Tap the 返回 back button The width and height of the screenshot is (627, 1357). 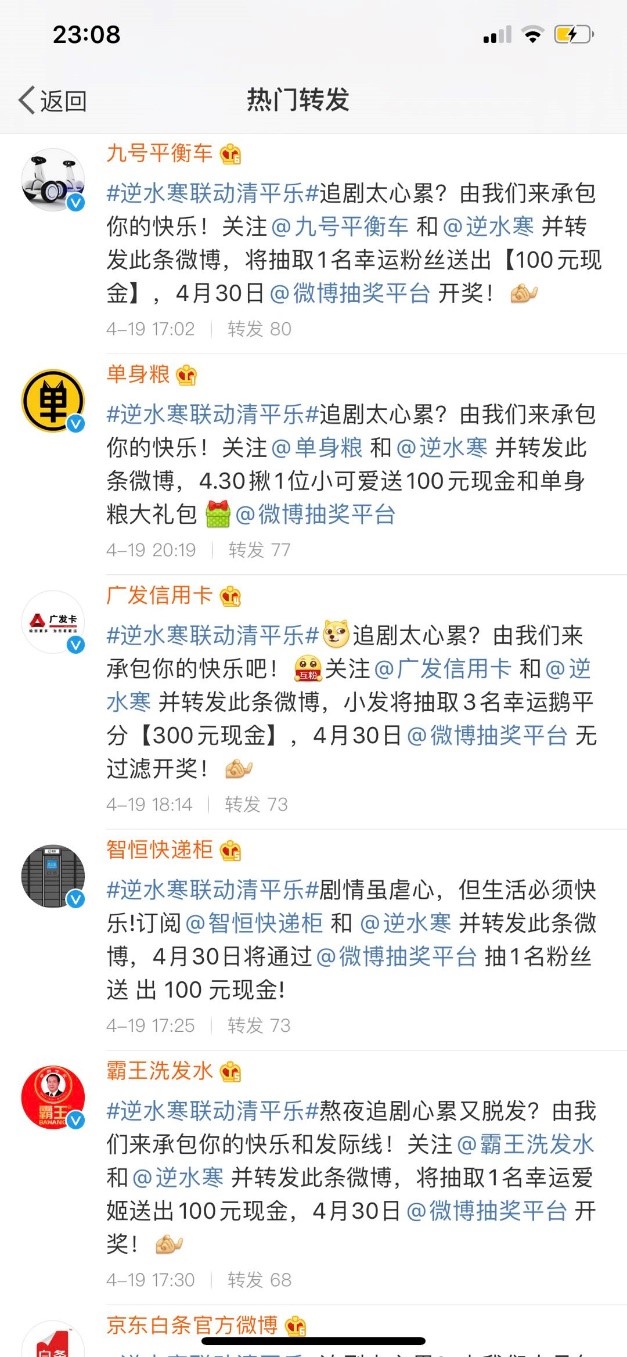click(52, 100)
